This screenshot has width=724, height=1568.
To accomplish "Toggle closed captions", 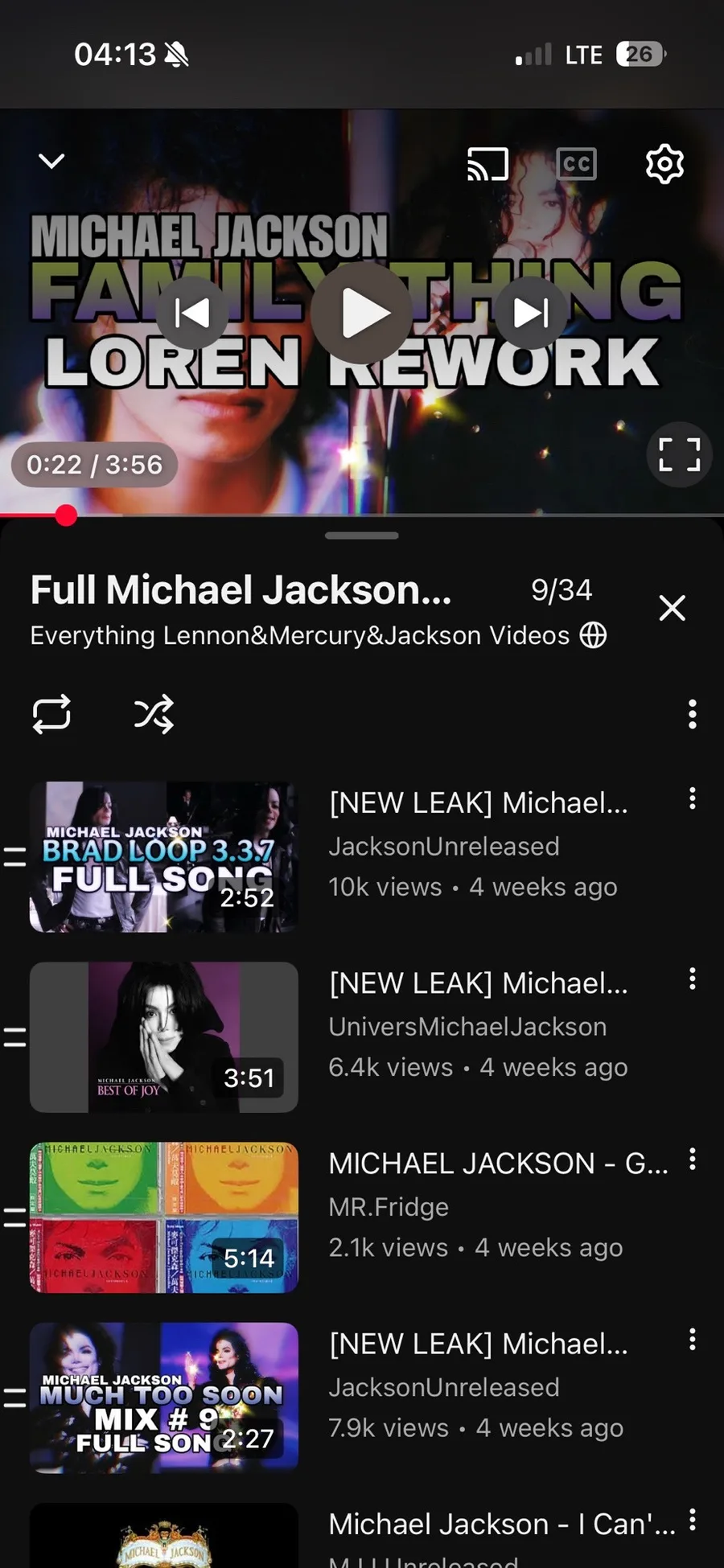I will (x=576, y=164).
